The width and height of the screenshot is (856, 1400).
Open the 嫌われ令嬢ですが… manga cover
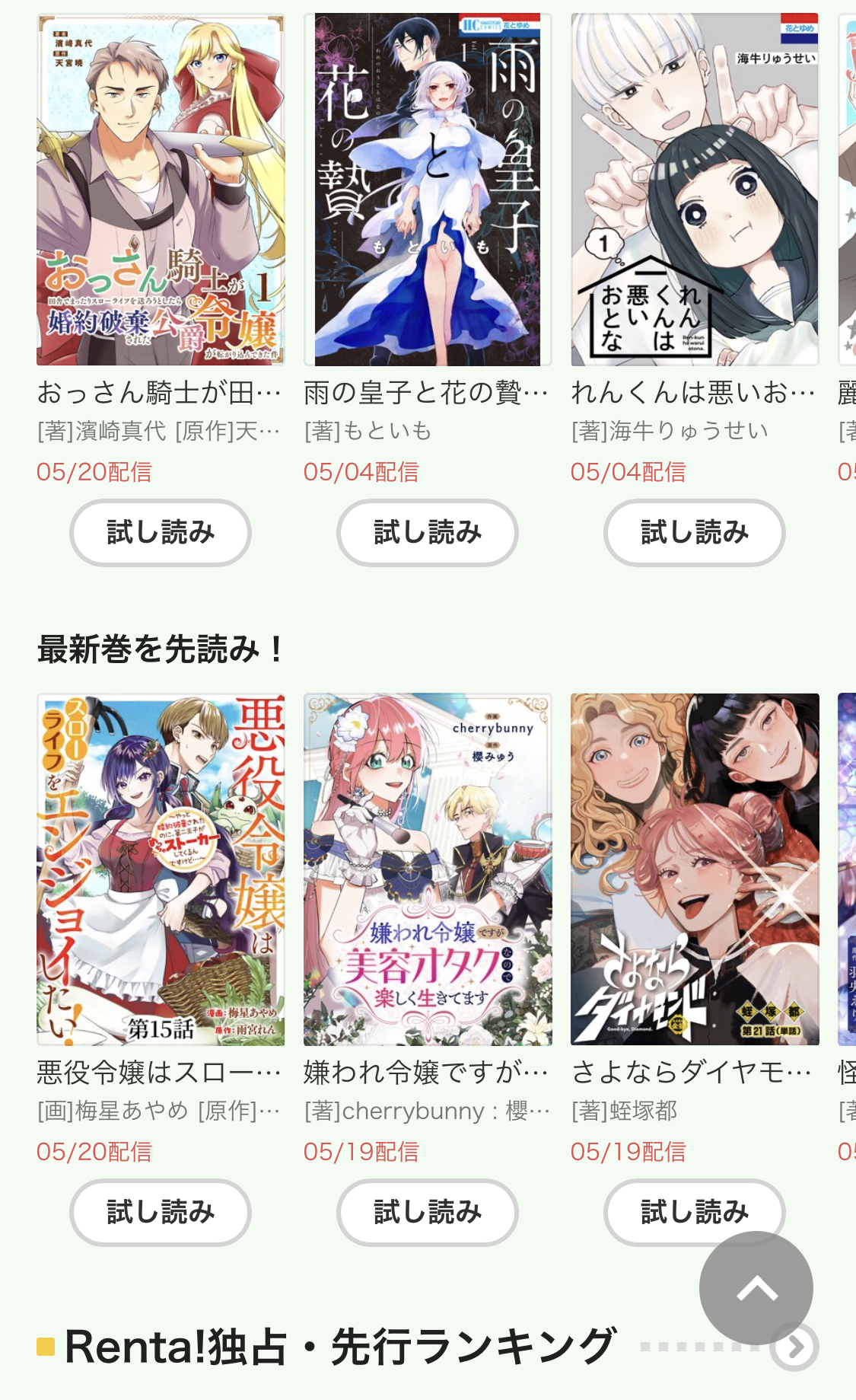point(428,869)
